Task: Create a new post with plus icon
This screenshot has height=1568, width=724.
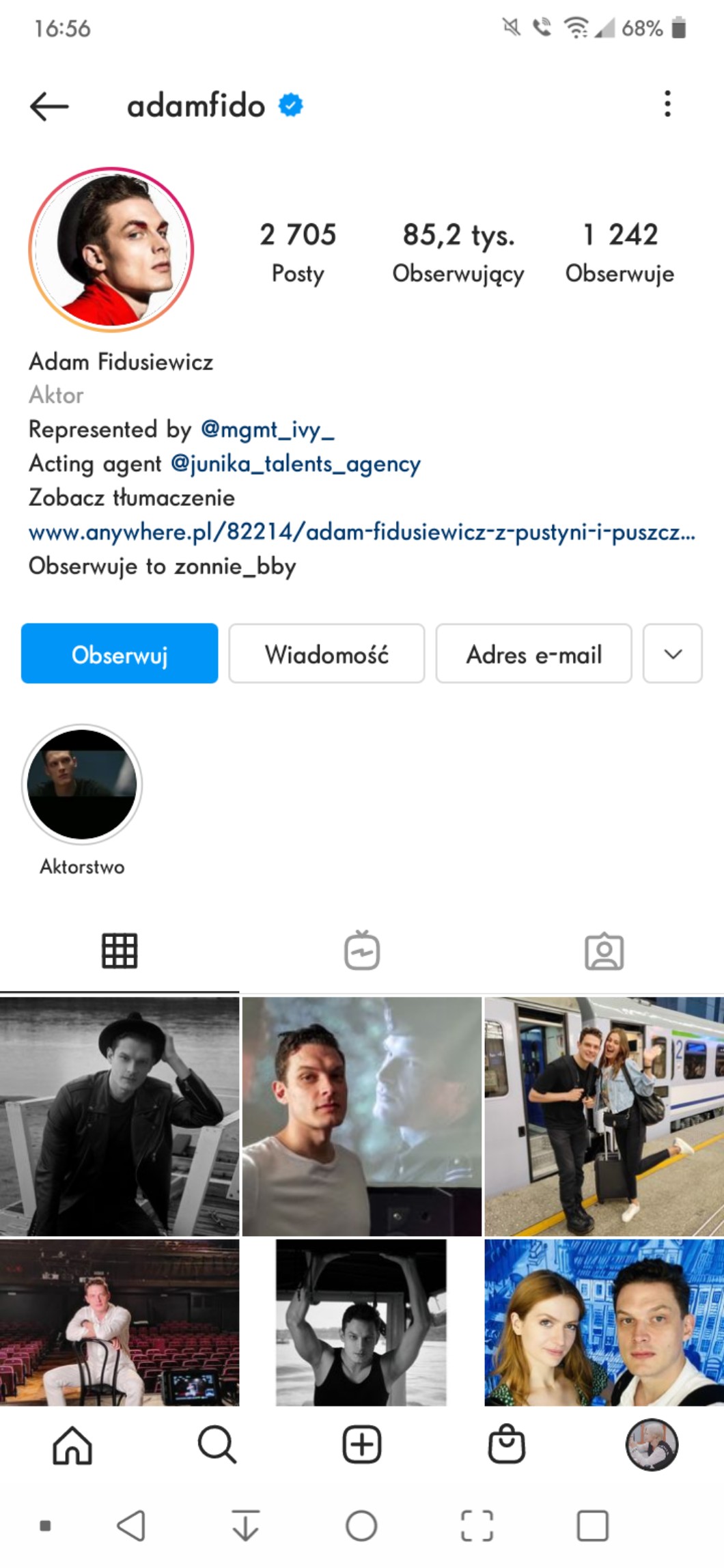Action: coord(361,1444)
